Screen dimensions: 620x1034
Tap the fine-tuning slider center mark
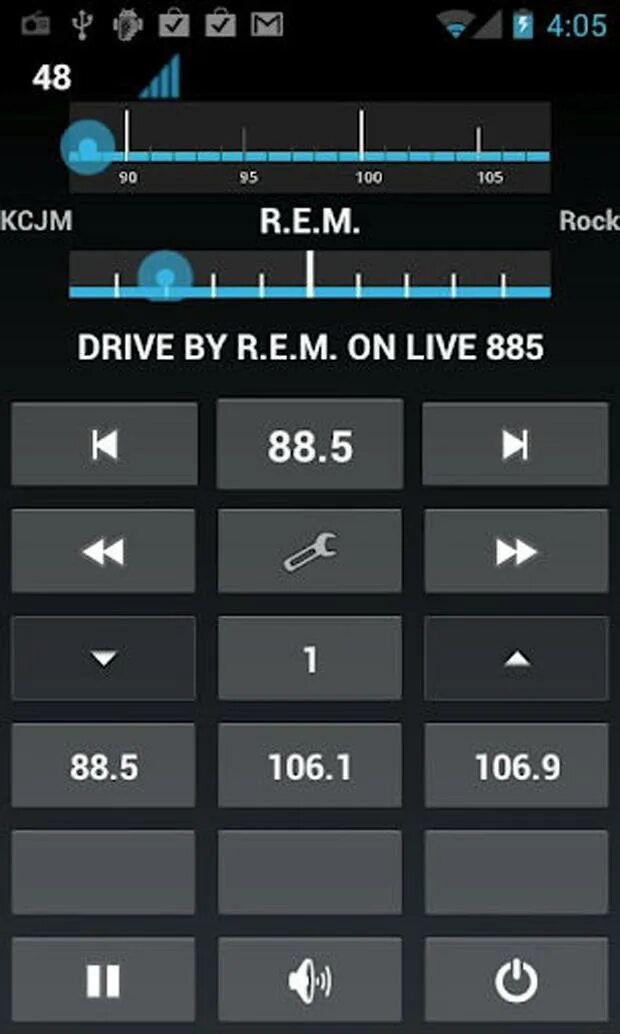click(x=310, y=274)
